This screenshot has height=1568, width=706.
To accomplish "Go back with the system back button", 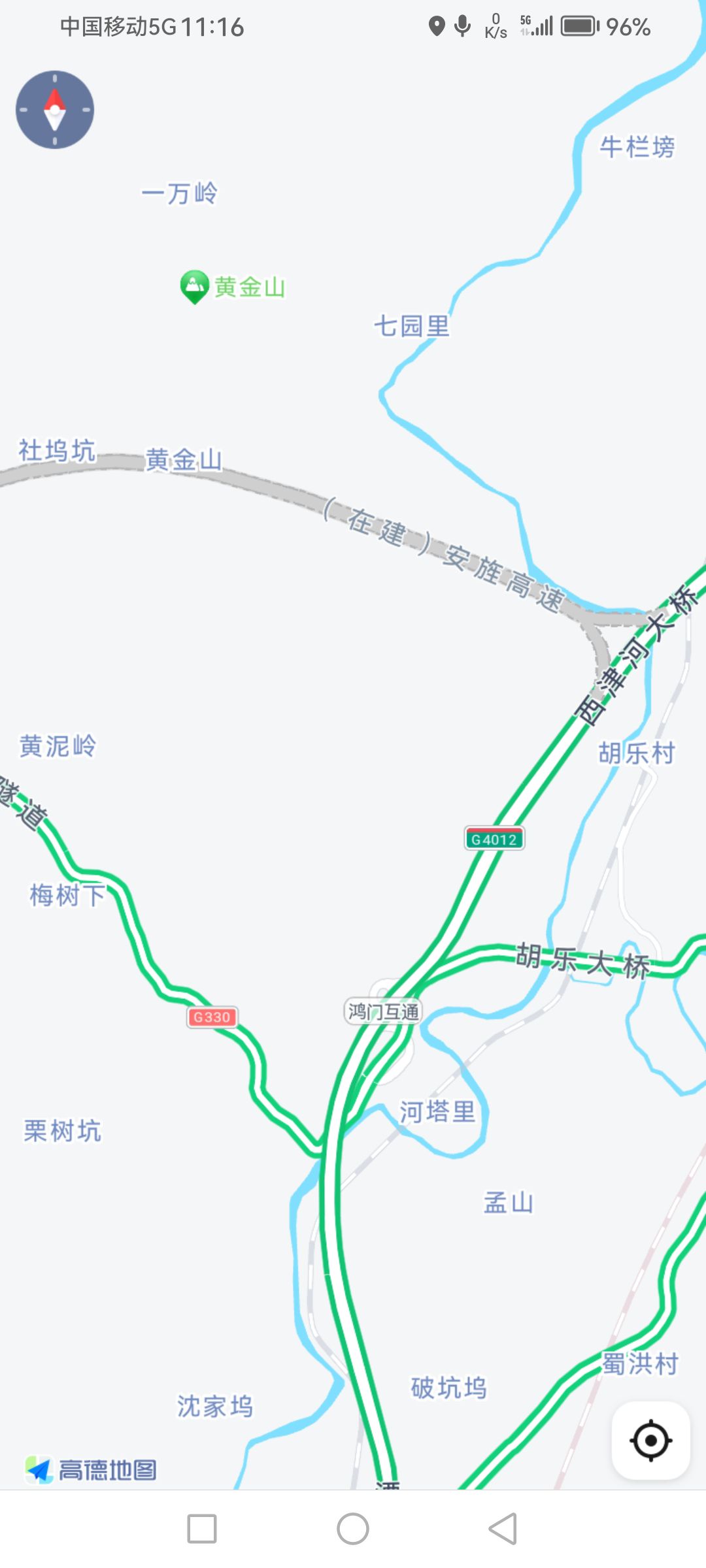I will click(x=503, y=1529).
